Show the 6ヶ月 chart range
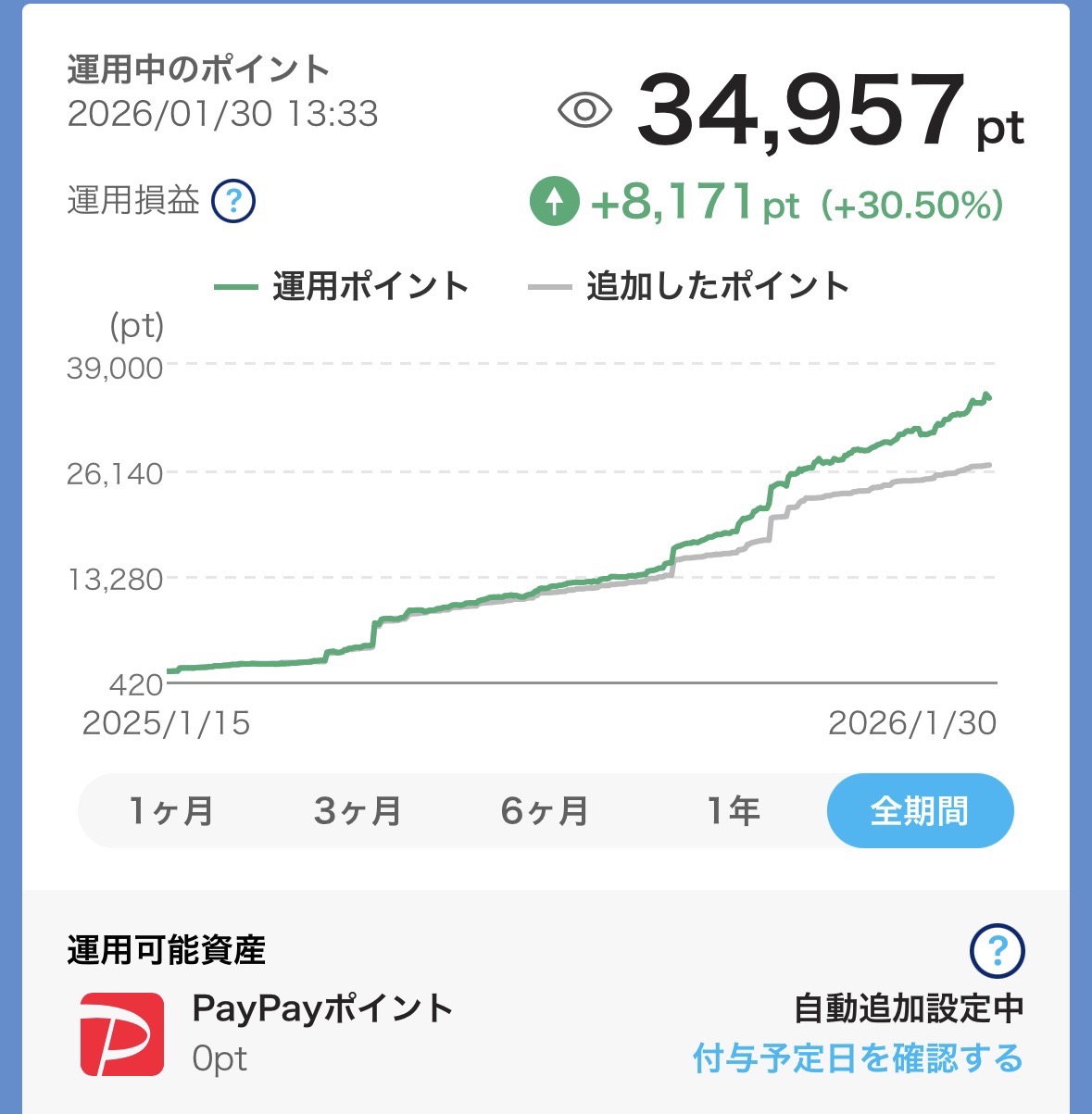 546,811
